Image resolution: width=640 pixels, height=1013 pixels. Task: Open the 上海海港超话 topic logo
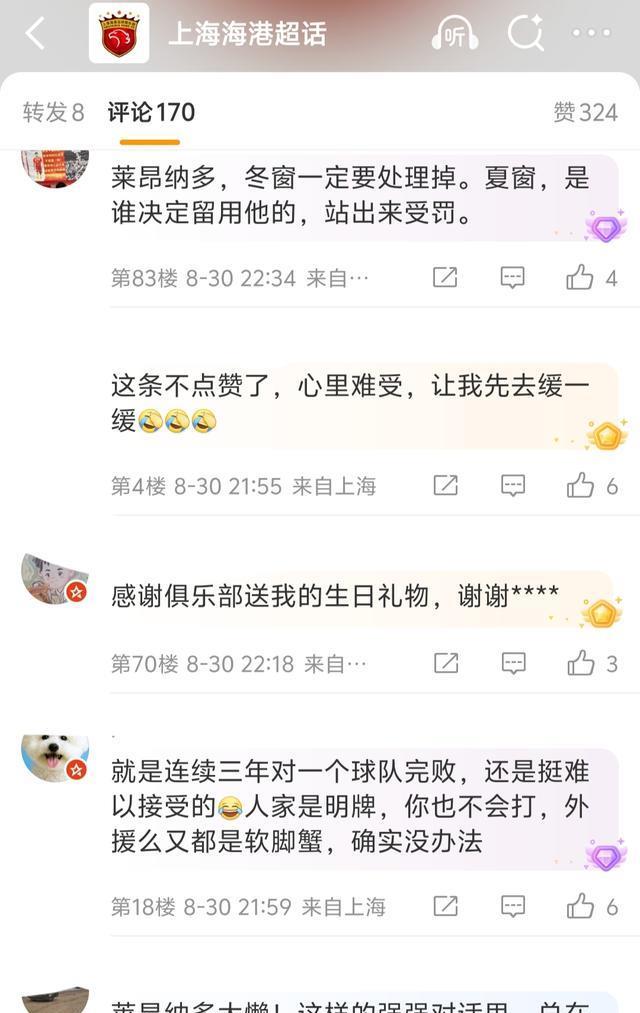click(119, 33)
